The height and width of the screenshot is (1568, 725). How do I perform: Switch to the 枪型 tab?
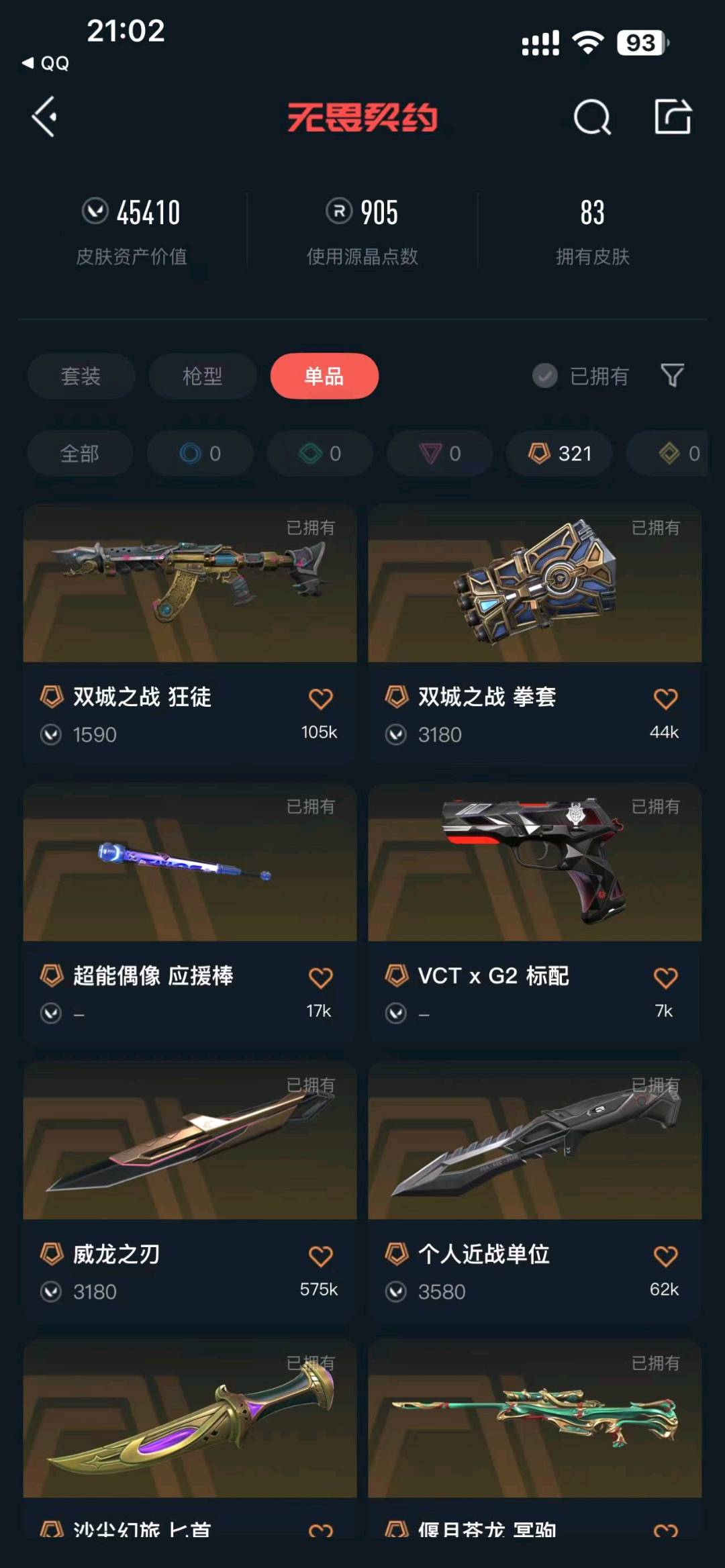tap(202, 376)
